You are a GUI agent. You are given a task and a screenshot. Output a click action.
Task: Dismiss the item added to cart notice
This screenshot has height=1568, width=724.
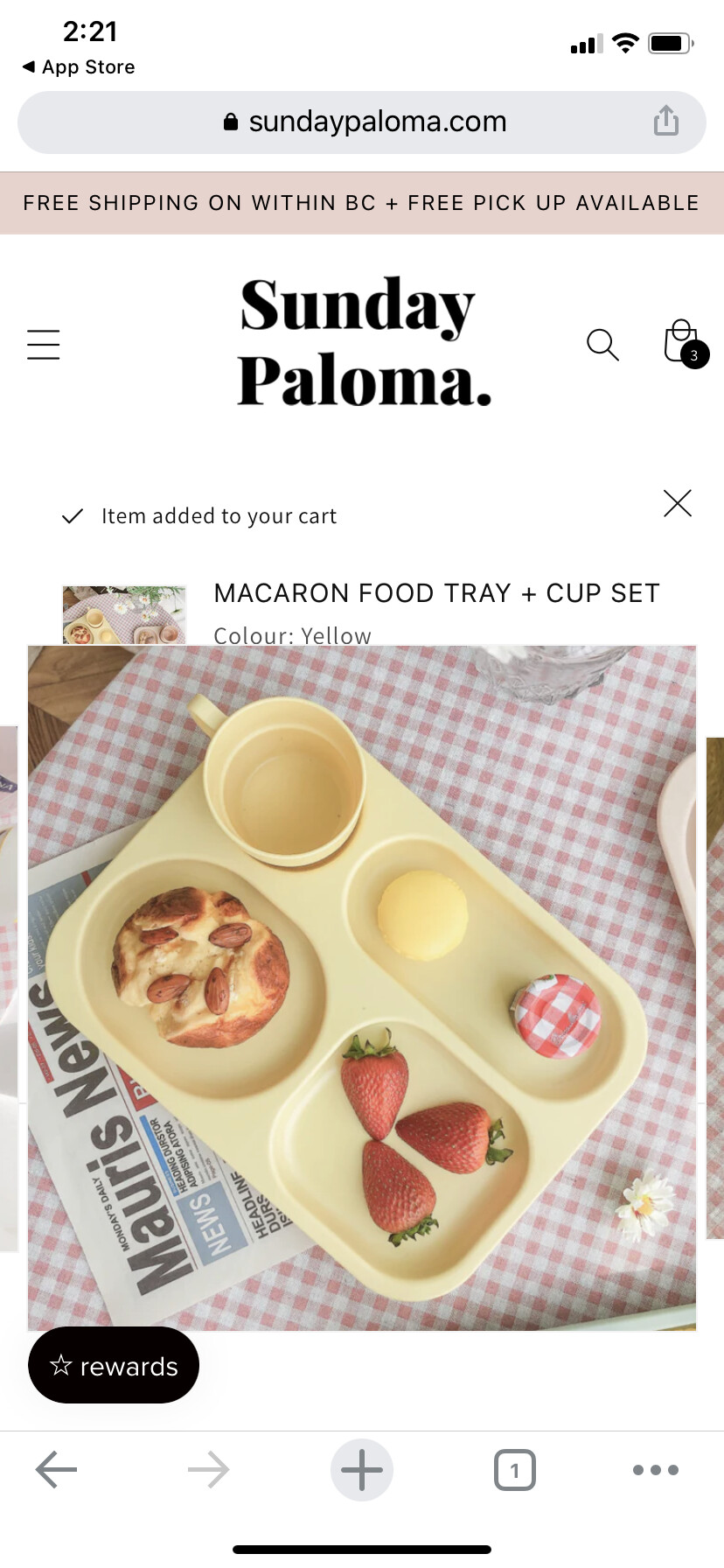click(x=677, y=503)
